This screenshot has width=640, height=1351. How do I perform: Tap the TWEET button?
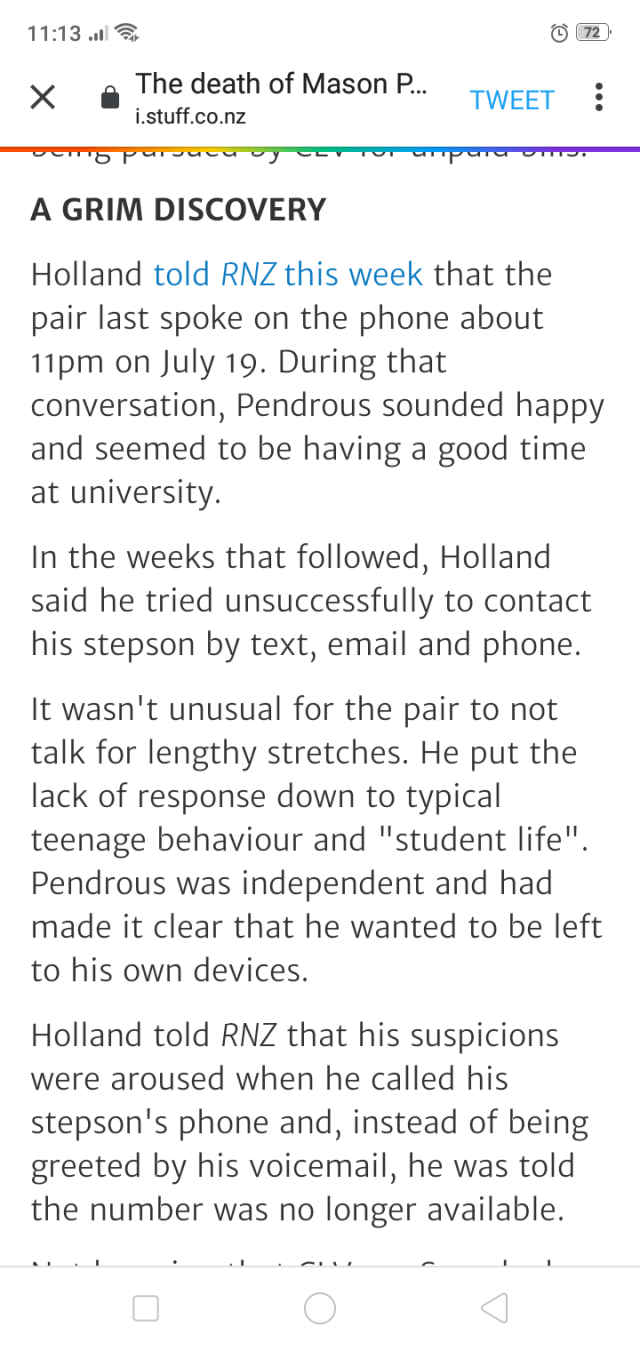511,100
